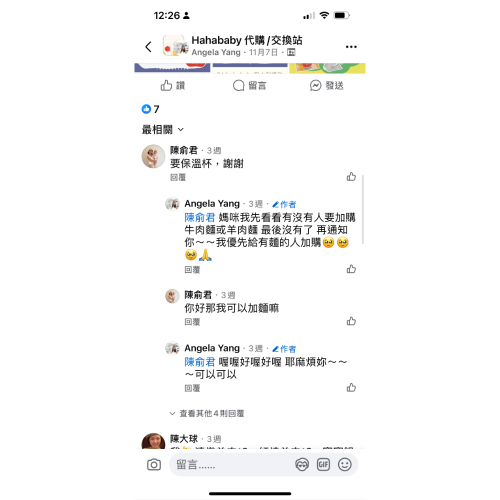This screenshot has height=500, width=500.
Task: Open the three-dot overflow menu
Action: click(x=351, y=47)
